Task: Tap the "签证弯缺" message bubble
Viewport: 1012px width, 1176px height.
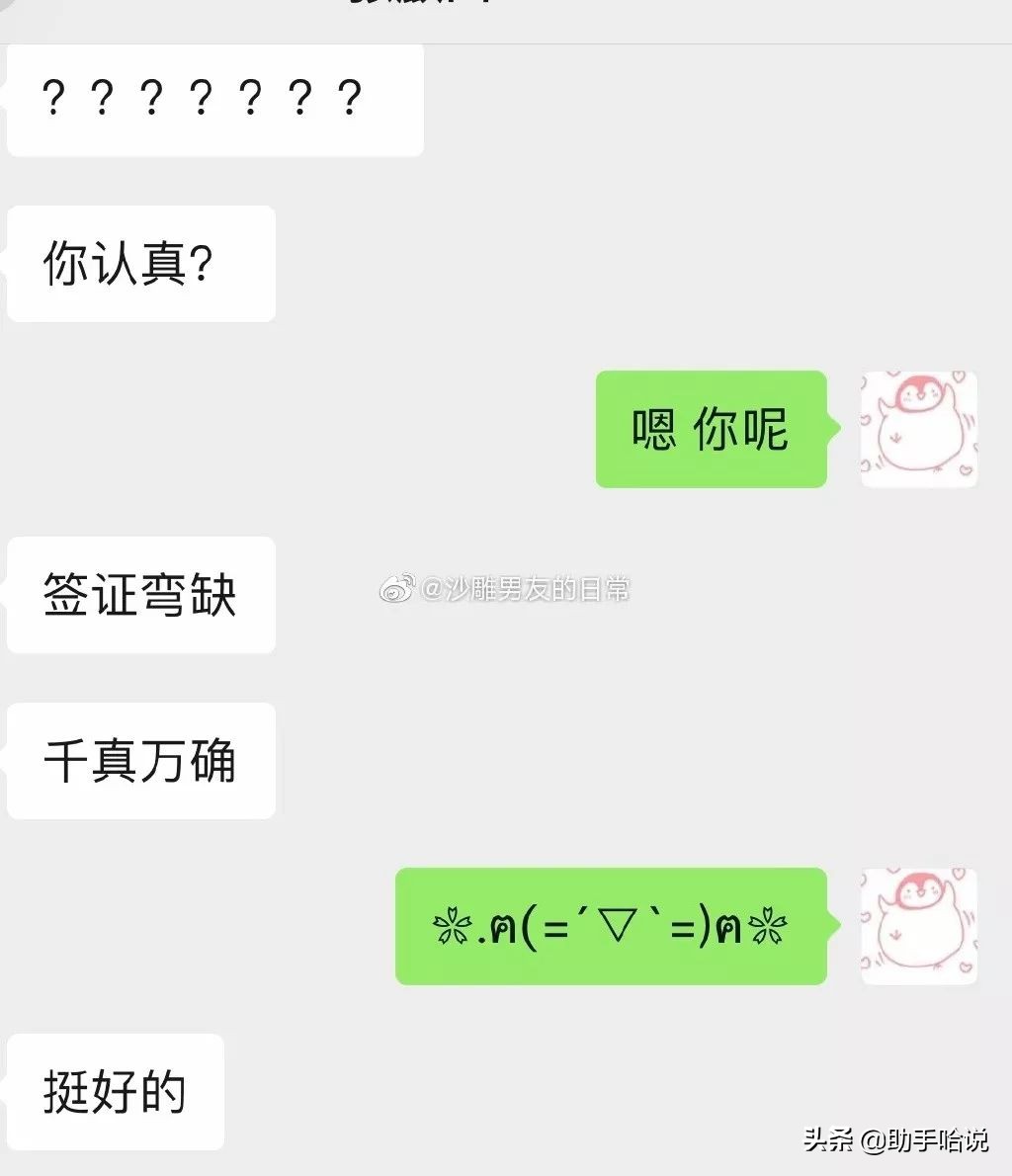Action: pos(140,594)
